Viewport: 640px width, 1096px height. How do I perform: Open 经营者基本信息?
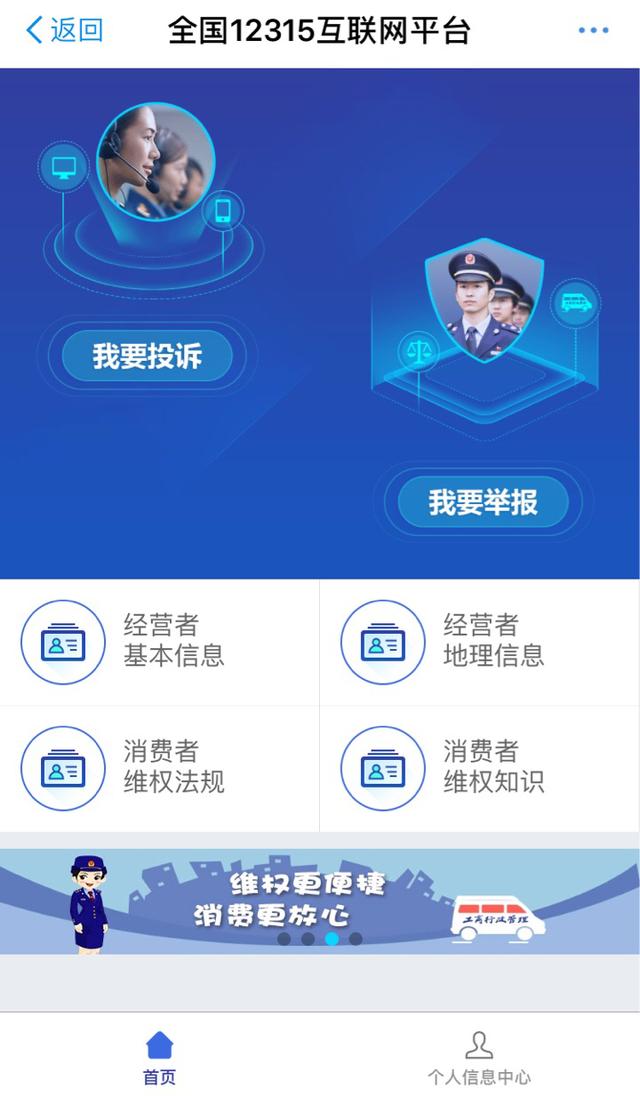(x=160, y=641)
